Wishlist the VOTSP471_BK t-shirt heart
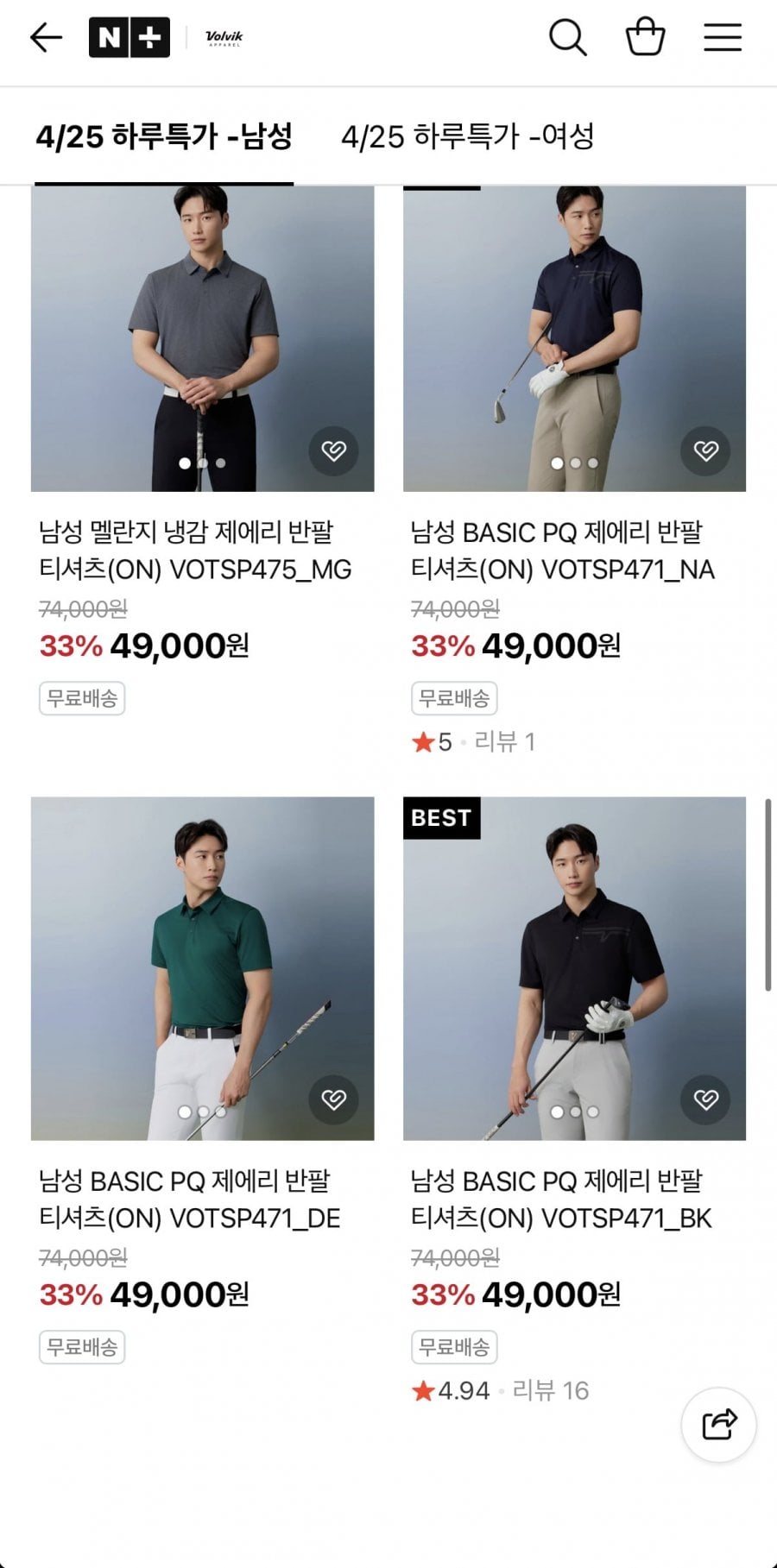The width and height of the screenshot is (777, 1568). point(705,1099)
